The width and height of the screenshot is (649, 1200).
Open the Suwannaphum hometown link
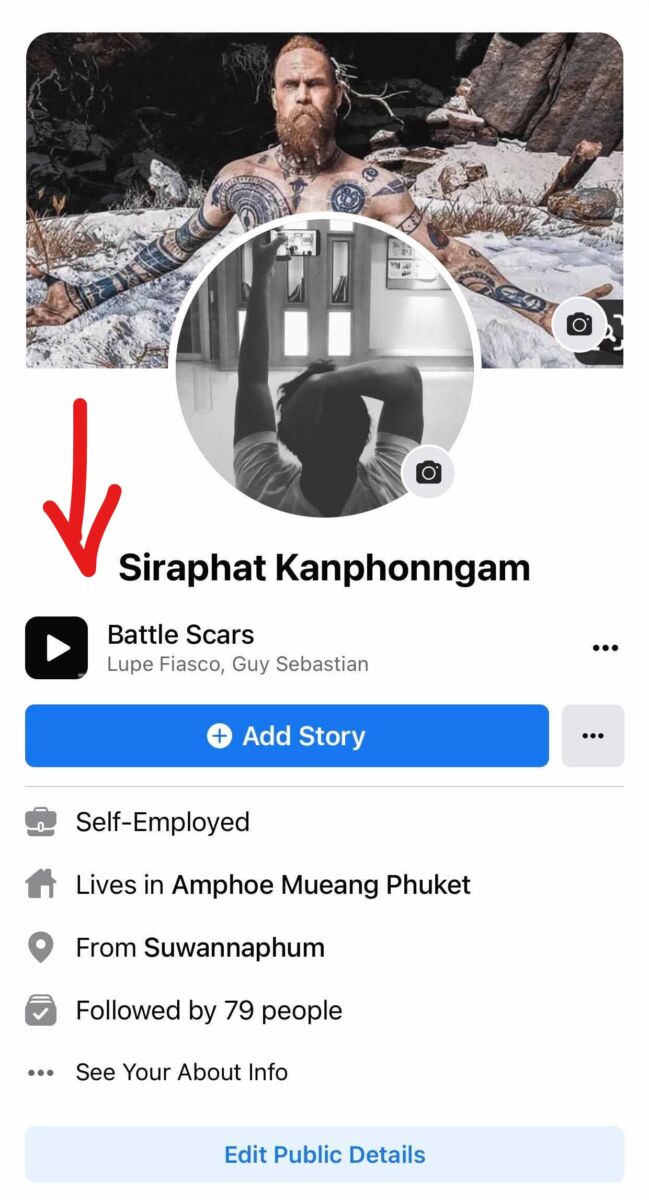[x=234, y=947]
